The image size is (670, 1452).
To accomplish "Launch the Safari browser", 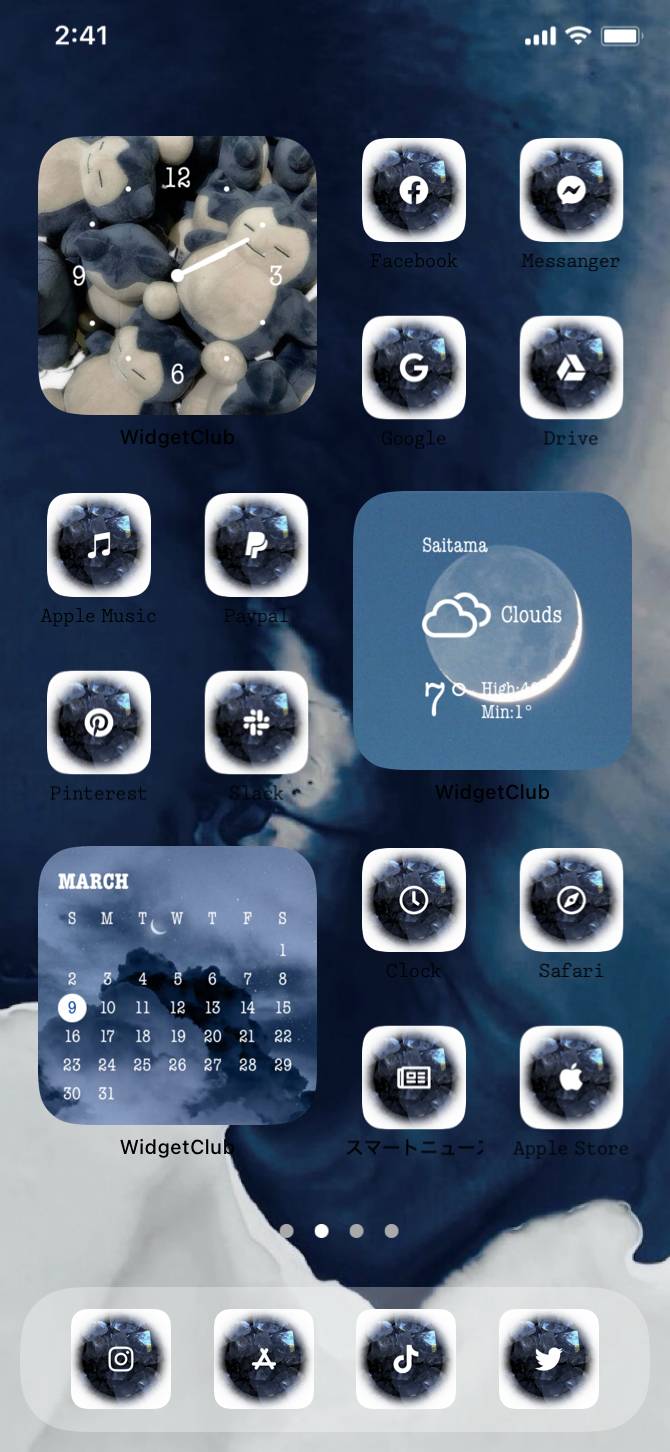I will [x=571, y=900].
